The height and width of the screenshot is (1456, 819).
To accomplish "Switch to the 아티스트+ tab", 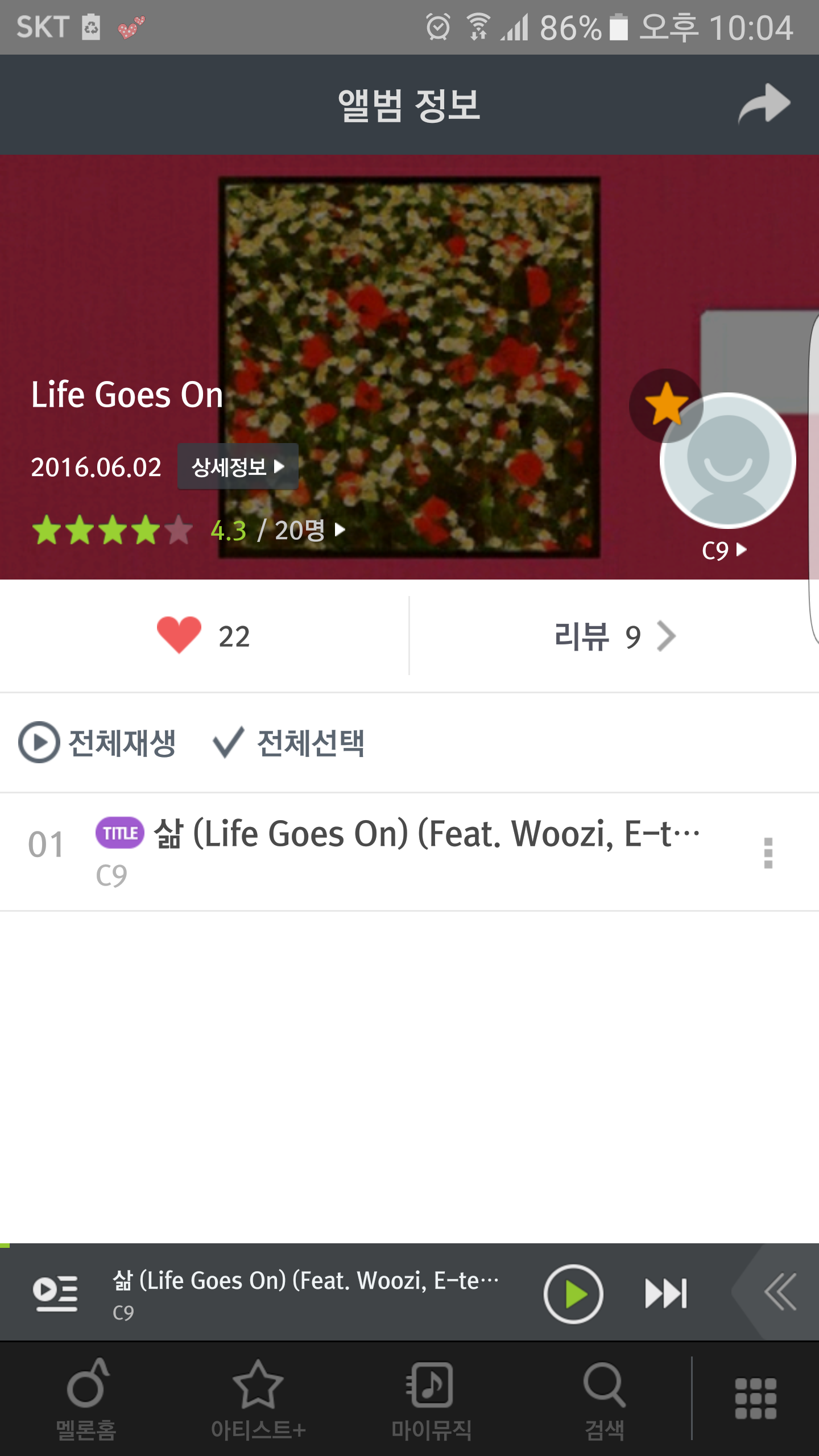I will click(x=258, y=1399).
